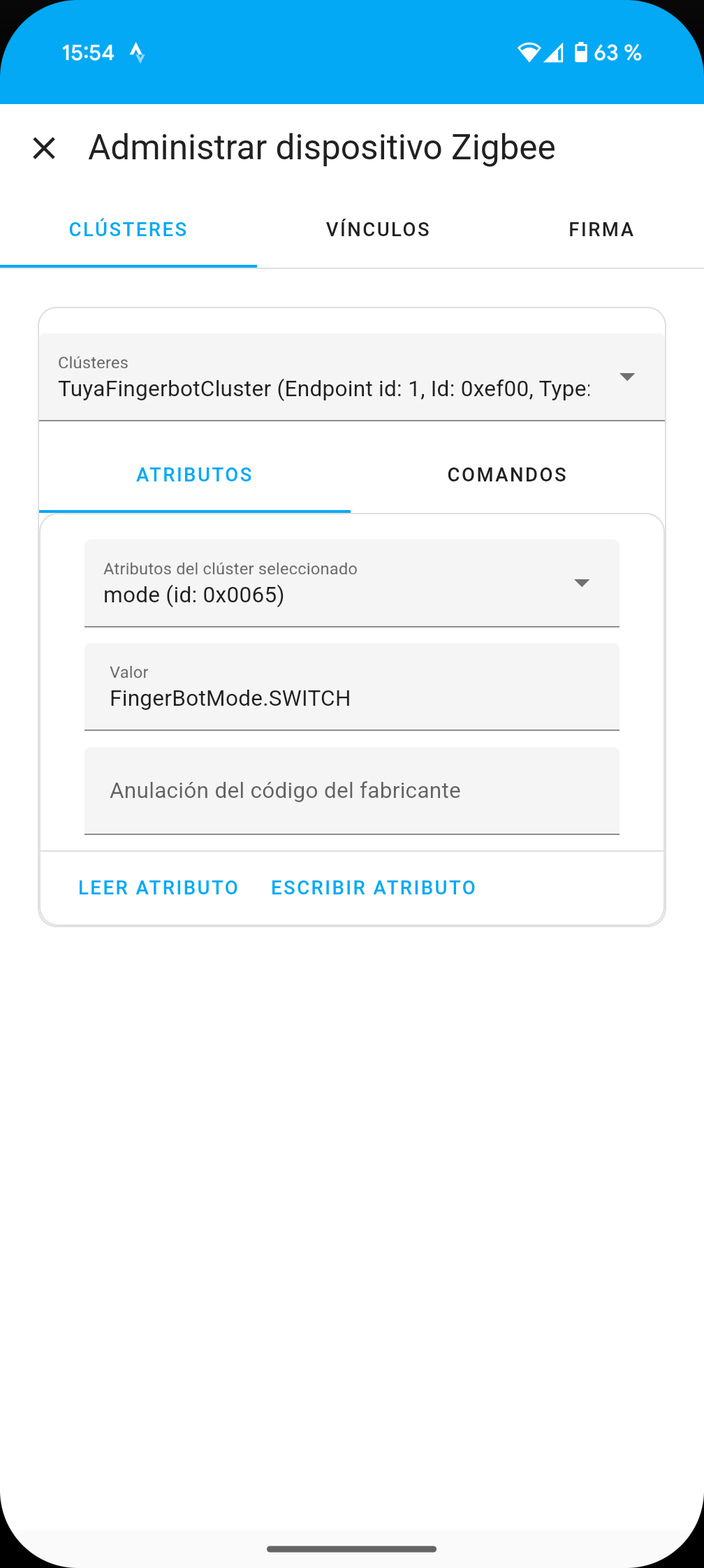Open the selected cluster attributes dropdown
Screen dimensions: 704x1568
click(352, 583)
